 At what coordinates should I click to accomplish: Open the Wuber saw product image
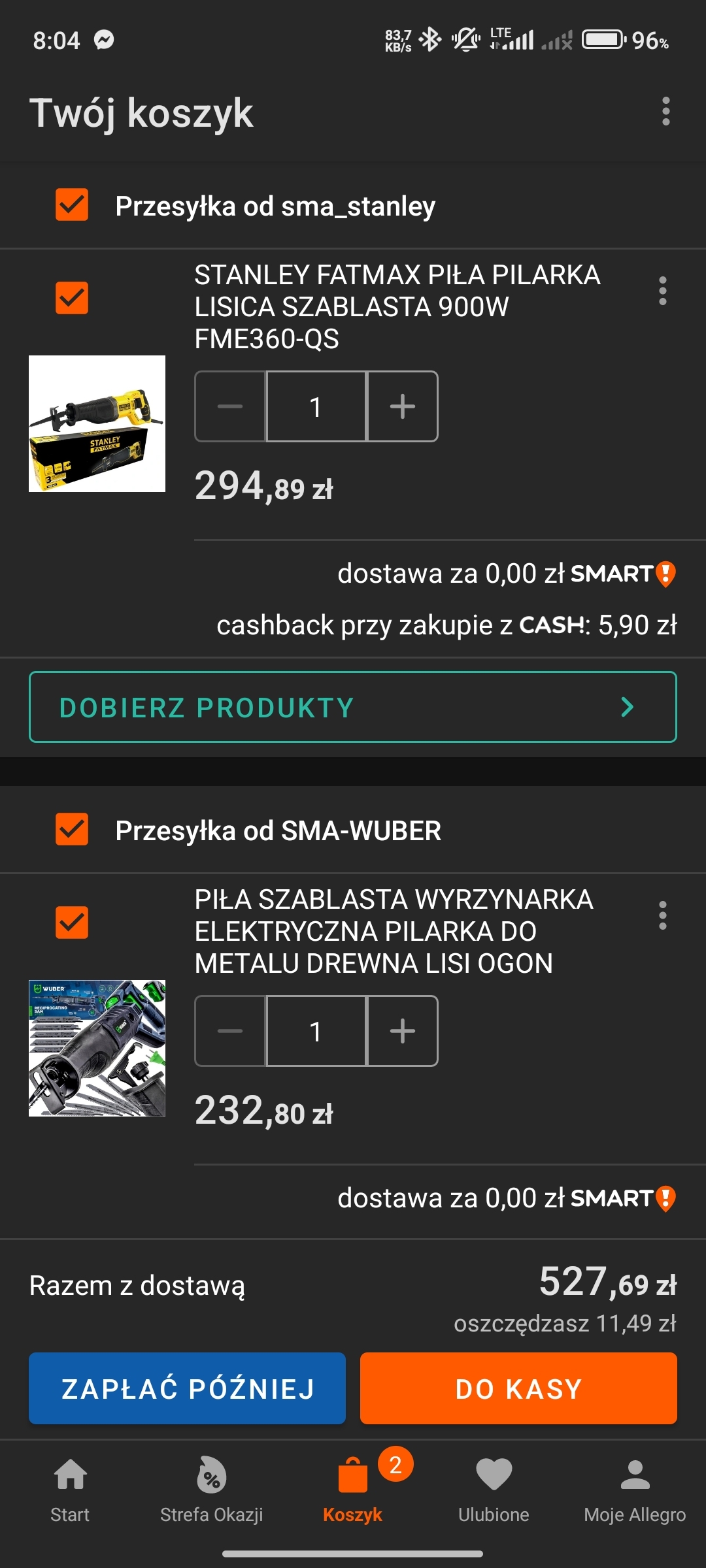(97, 1048)
